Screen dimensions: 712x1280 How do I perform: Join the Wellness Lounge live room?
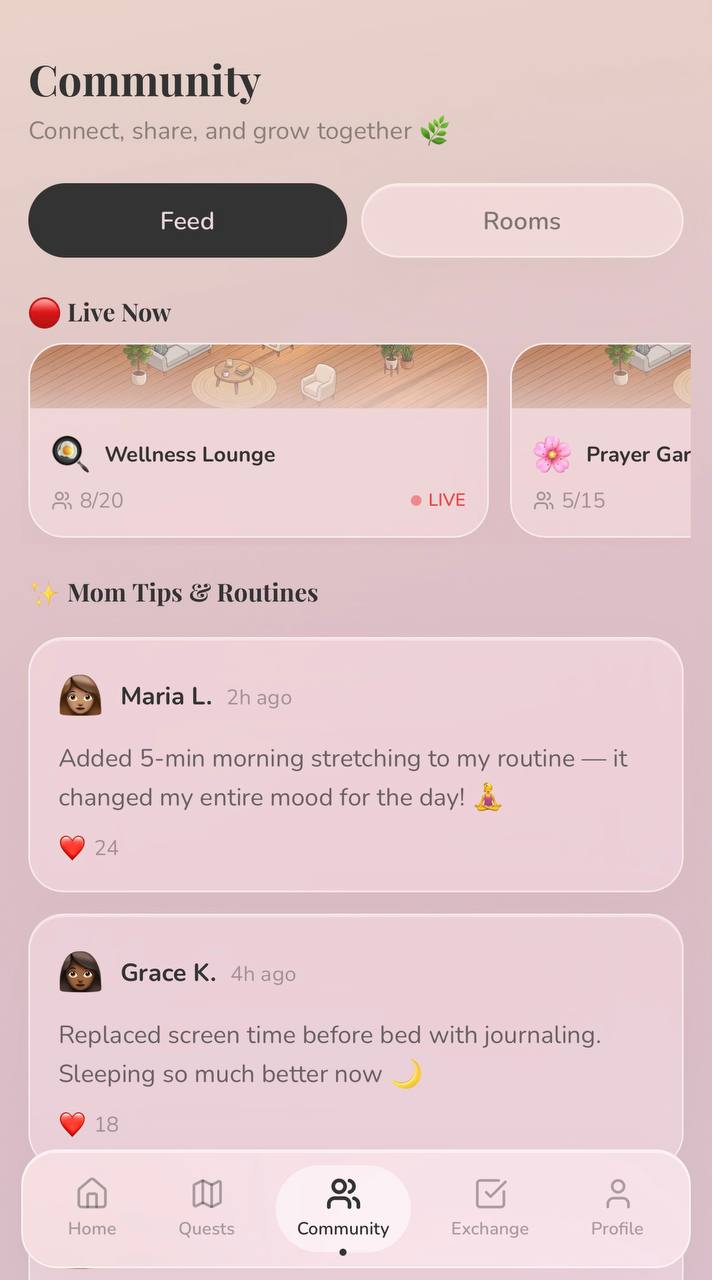pyautogui.click(x=258, y=441)
